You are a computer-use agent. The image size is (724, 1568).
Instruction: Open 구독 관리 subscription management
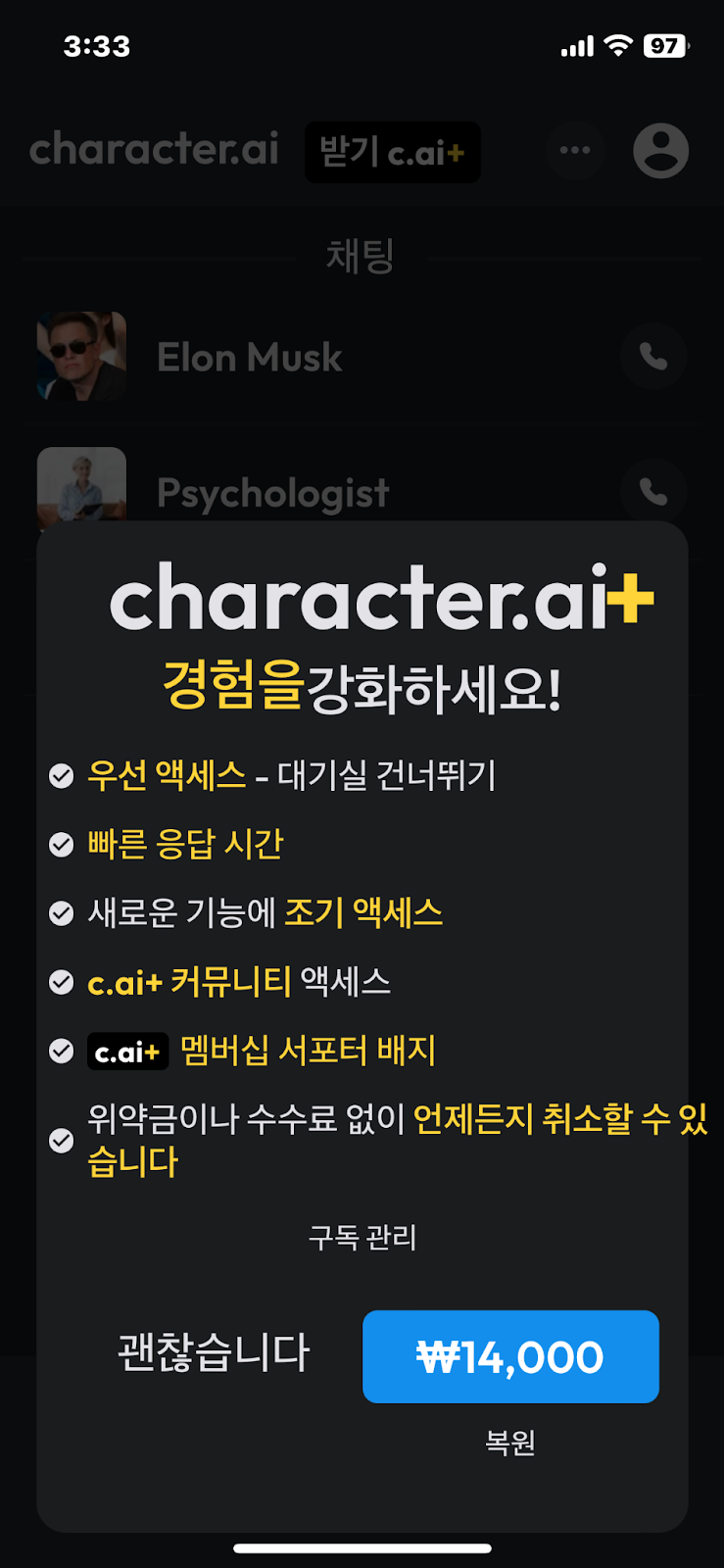(362, 1238)
